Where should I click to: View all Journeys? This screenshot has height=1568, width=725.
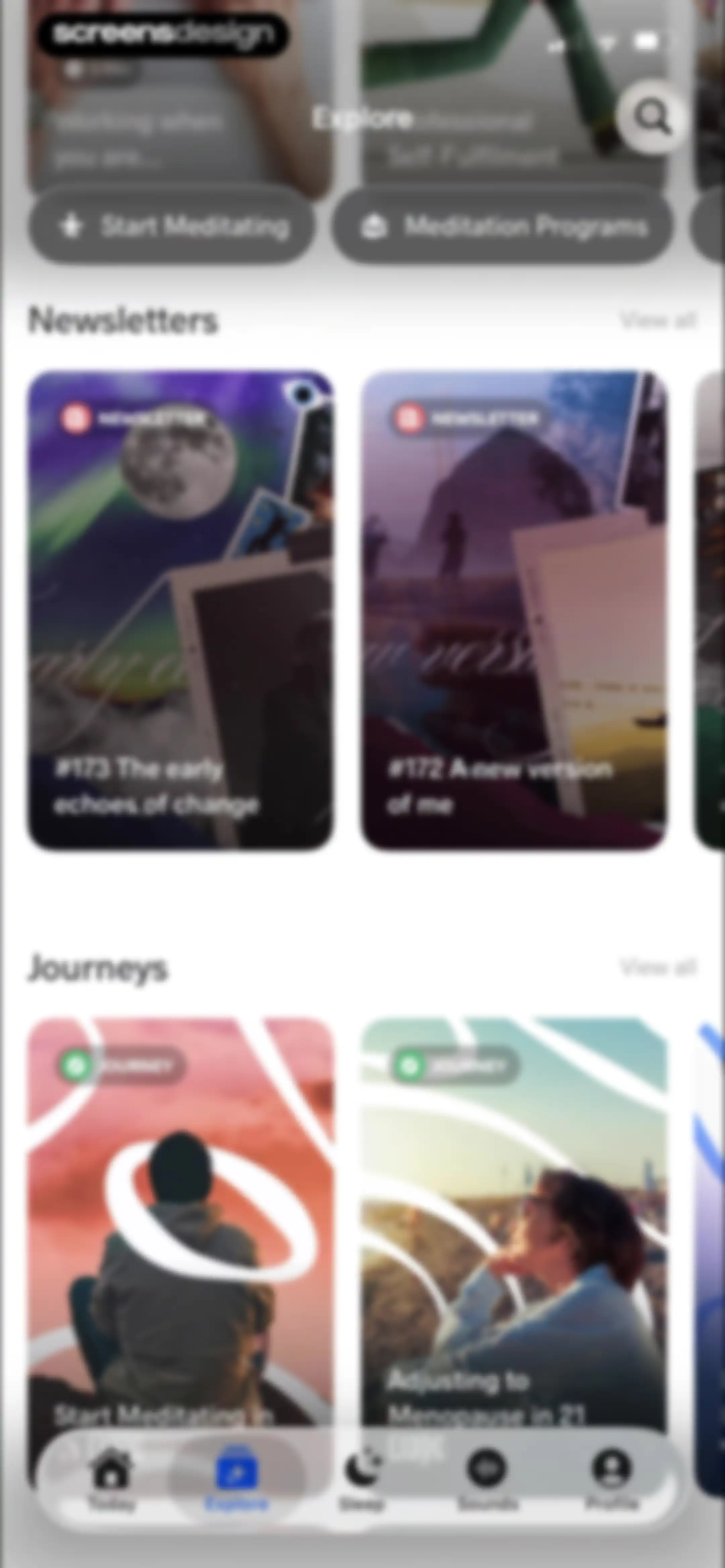click(658, 966)
